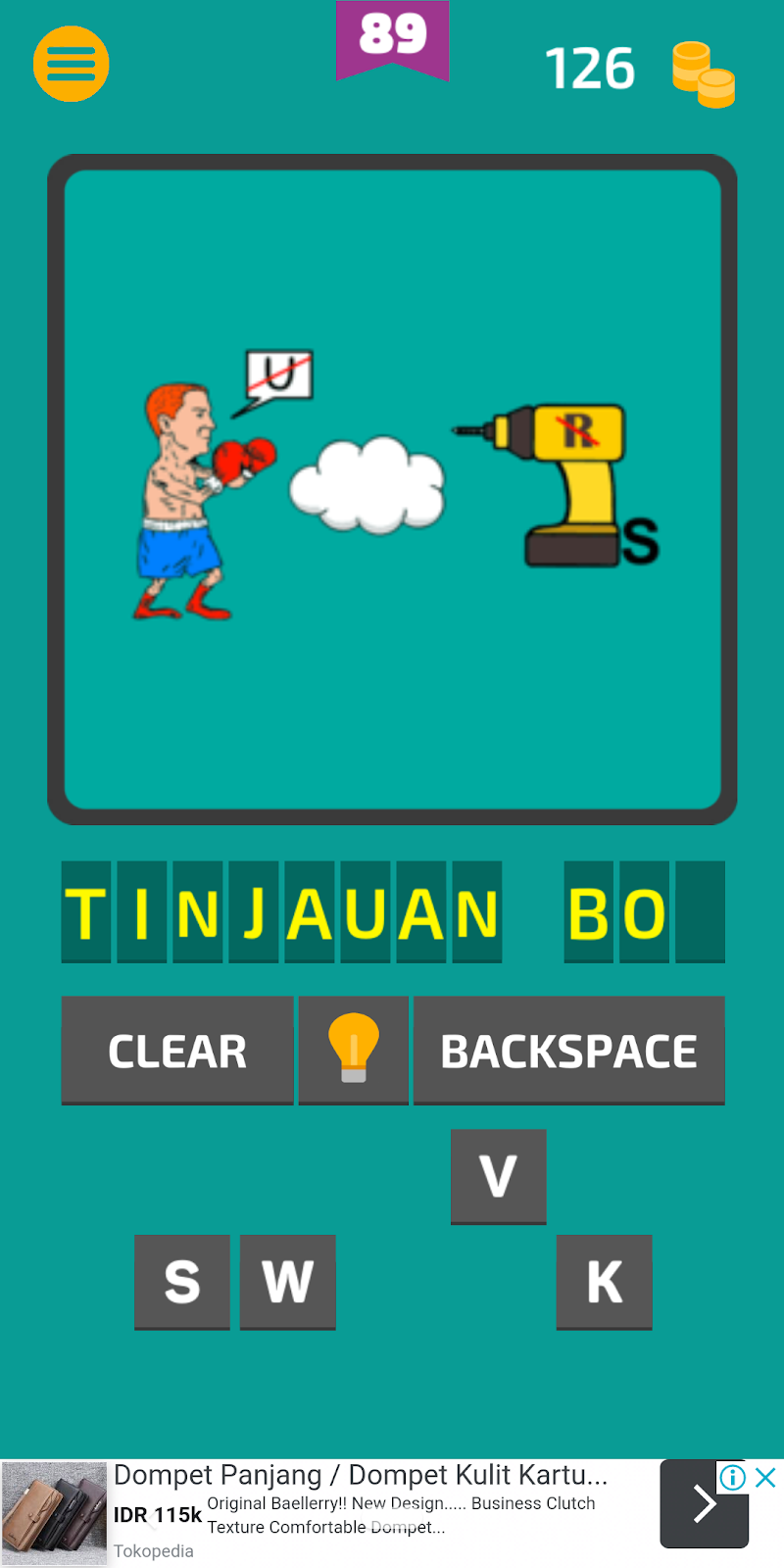The height and width of the screenshot is (1568, 784).
Task: Pick the letter K tile
Action: (x=605, y=1282)
